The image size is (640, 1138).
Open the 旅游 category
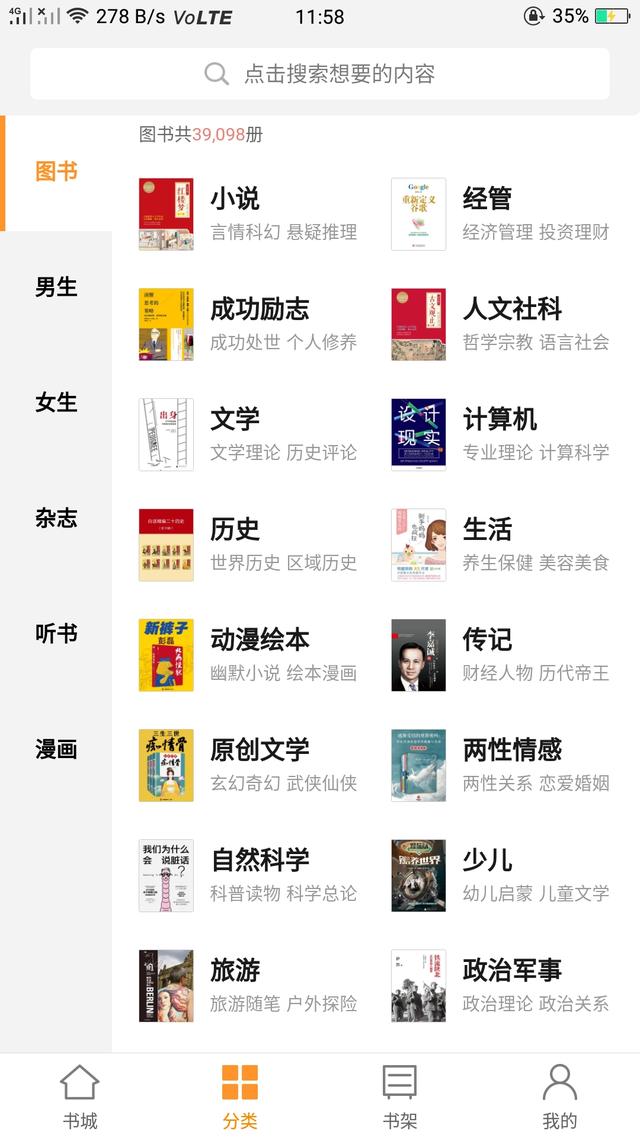pos(250,984)
